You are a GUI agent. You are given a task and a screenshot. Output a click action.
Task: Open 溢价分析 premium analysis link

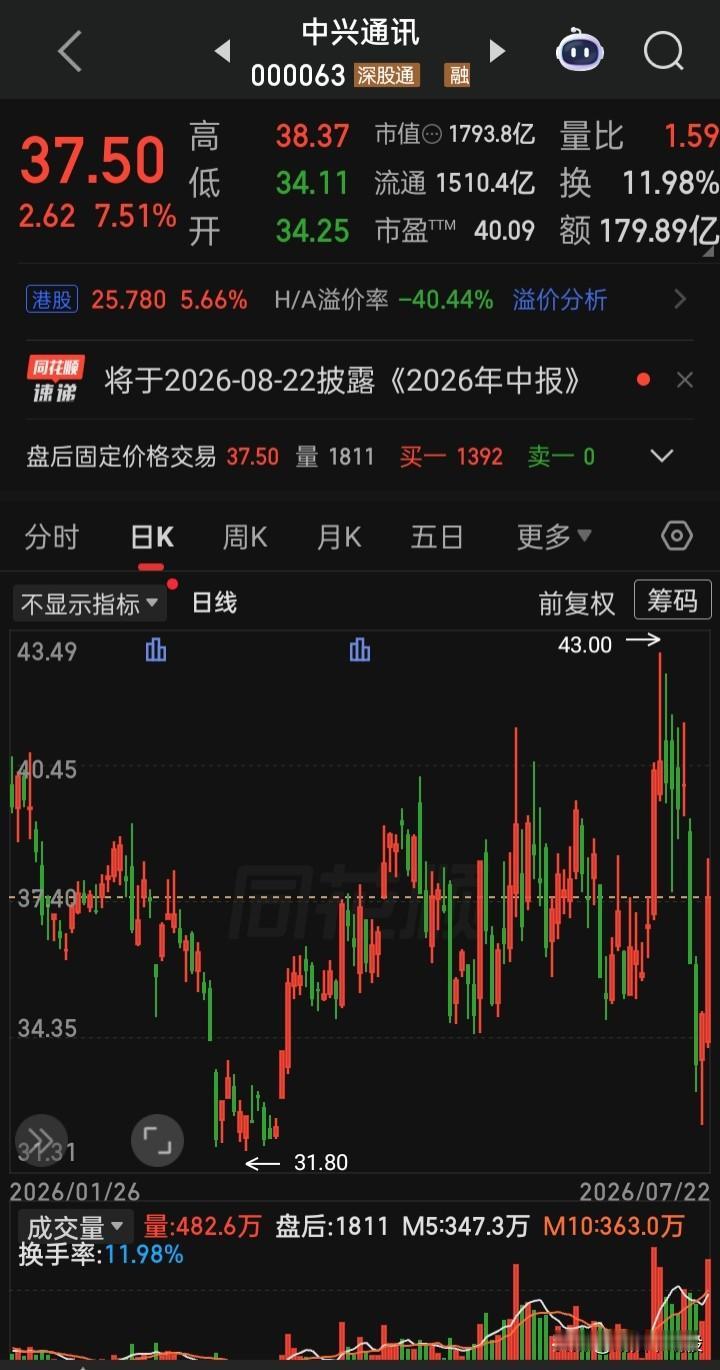click(560, 299)
